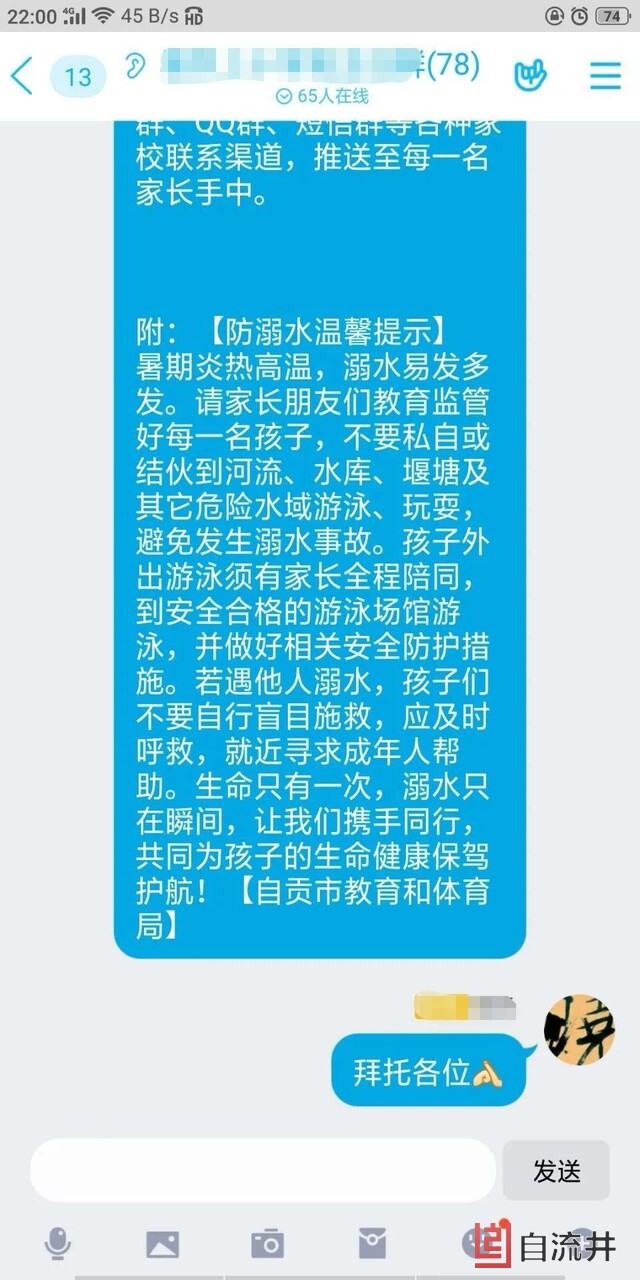Viewport: 640px width, 1280px height.
Task: Open the image gallery picker
Action: click(162, 1243)
